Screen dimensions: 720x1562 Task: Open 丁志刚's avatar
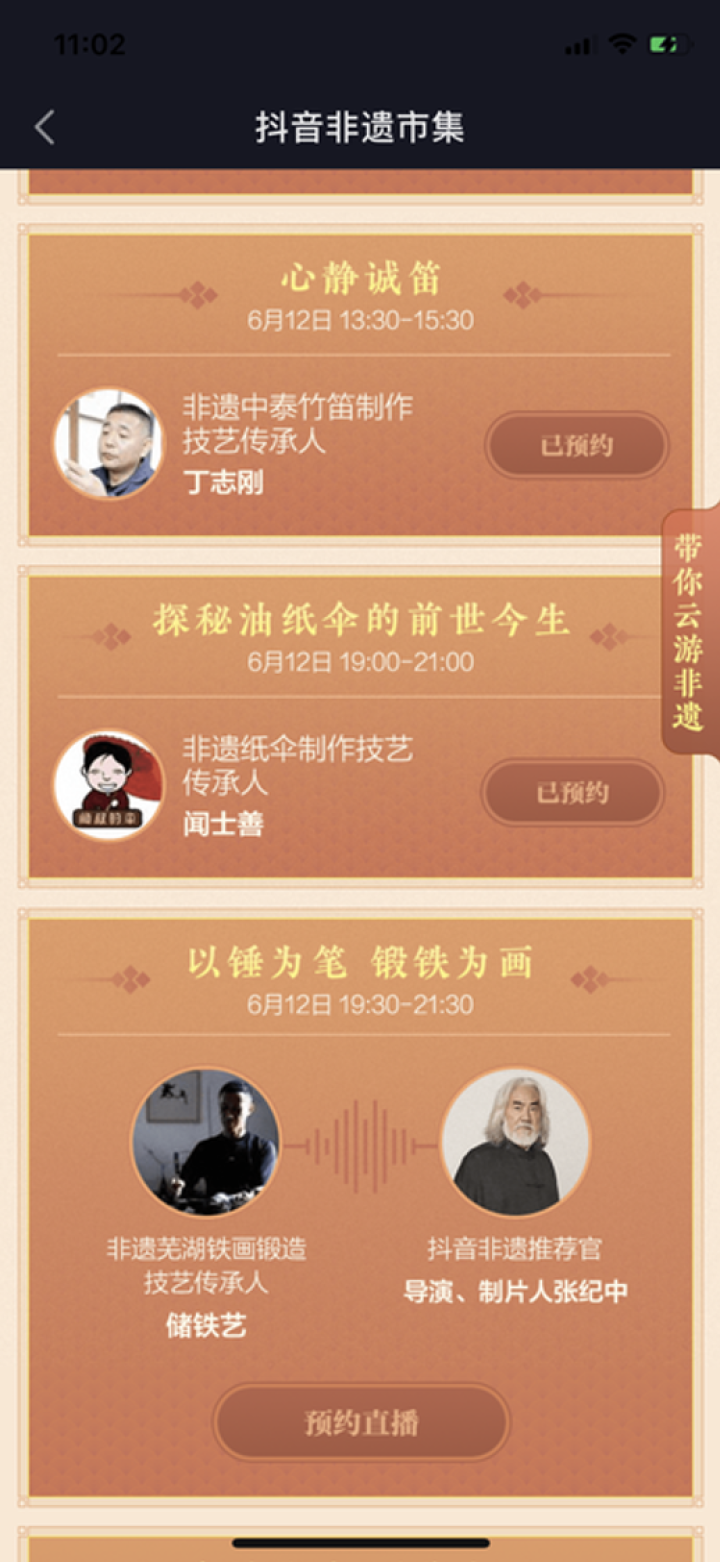coord(108,443)
